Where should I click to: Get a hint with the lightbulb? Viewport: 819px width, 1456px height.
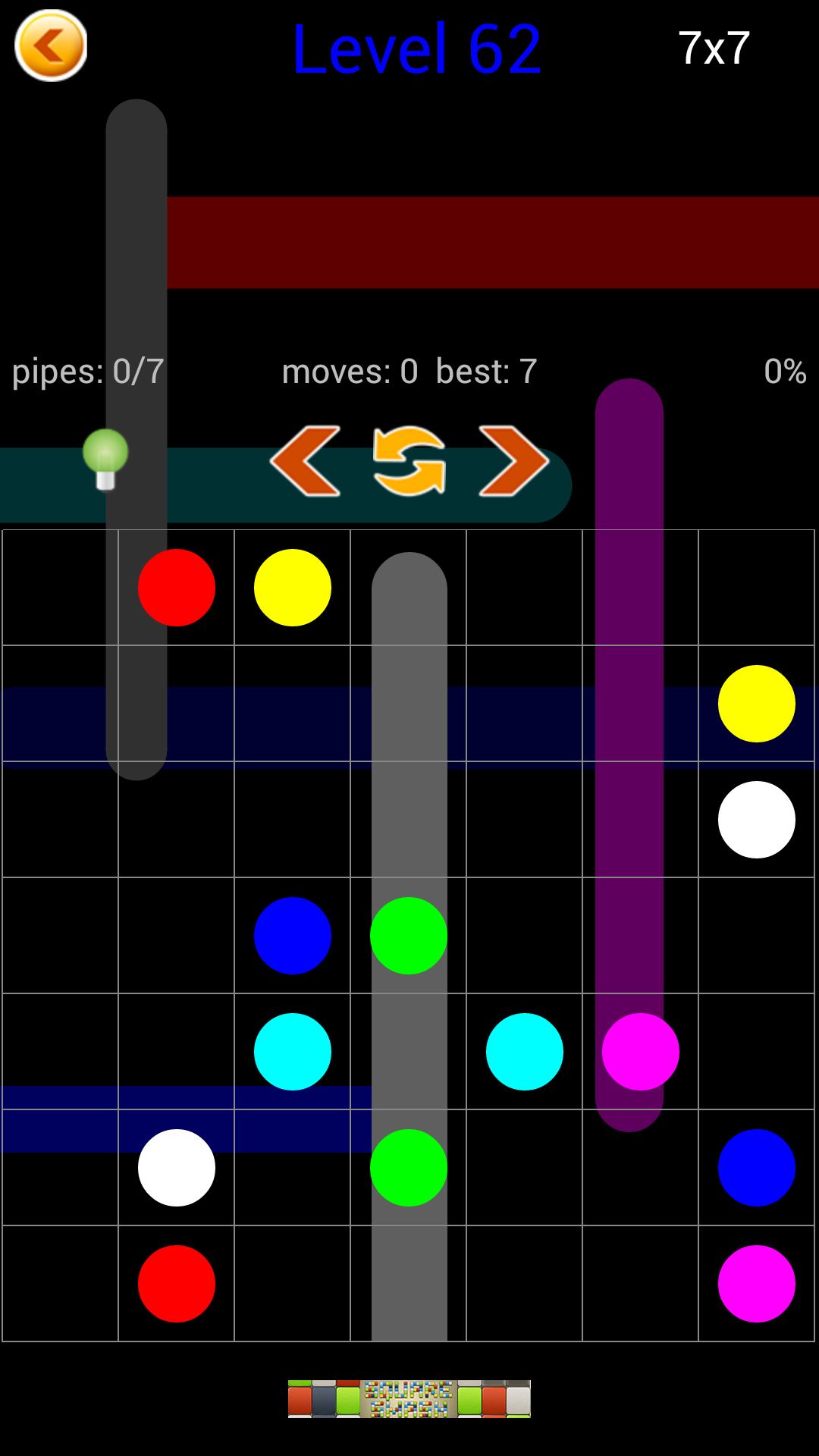click(x=105, y=460)
